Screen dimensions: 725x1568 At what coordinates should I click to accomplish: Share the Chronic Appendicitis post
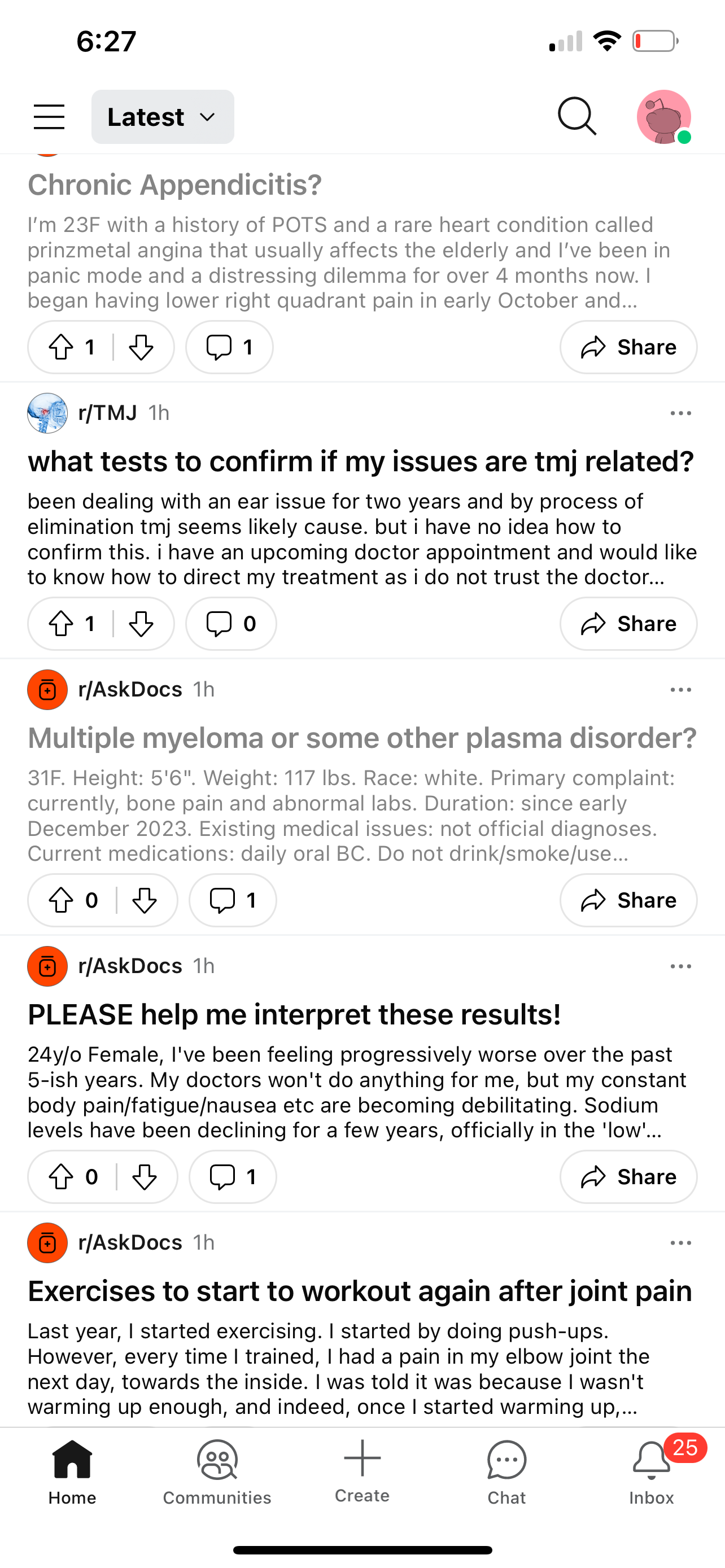(x=628, y=347)
